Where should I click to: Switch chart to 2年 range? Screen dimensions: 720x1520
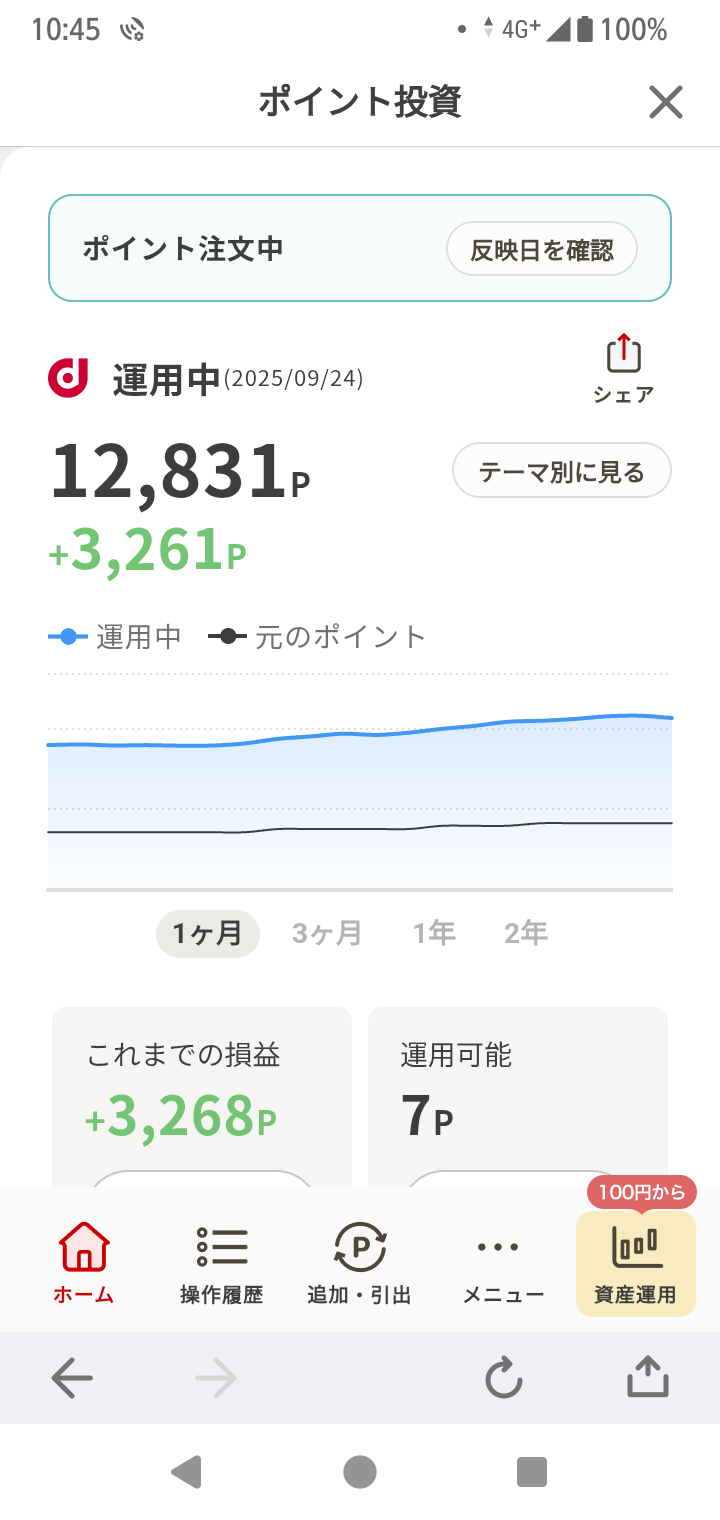(526, 934)
